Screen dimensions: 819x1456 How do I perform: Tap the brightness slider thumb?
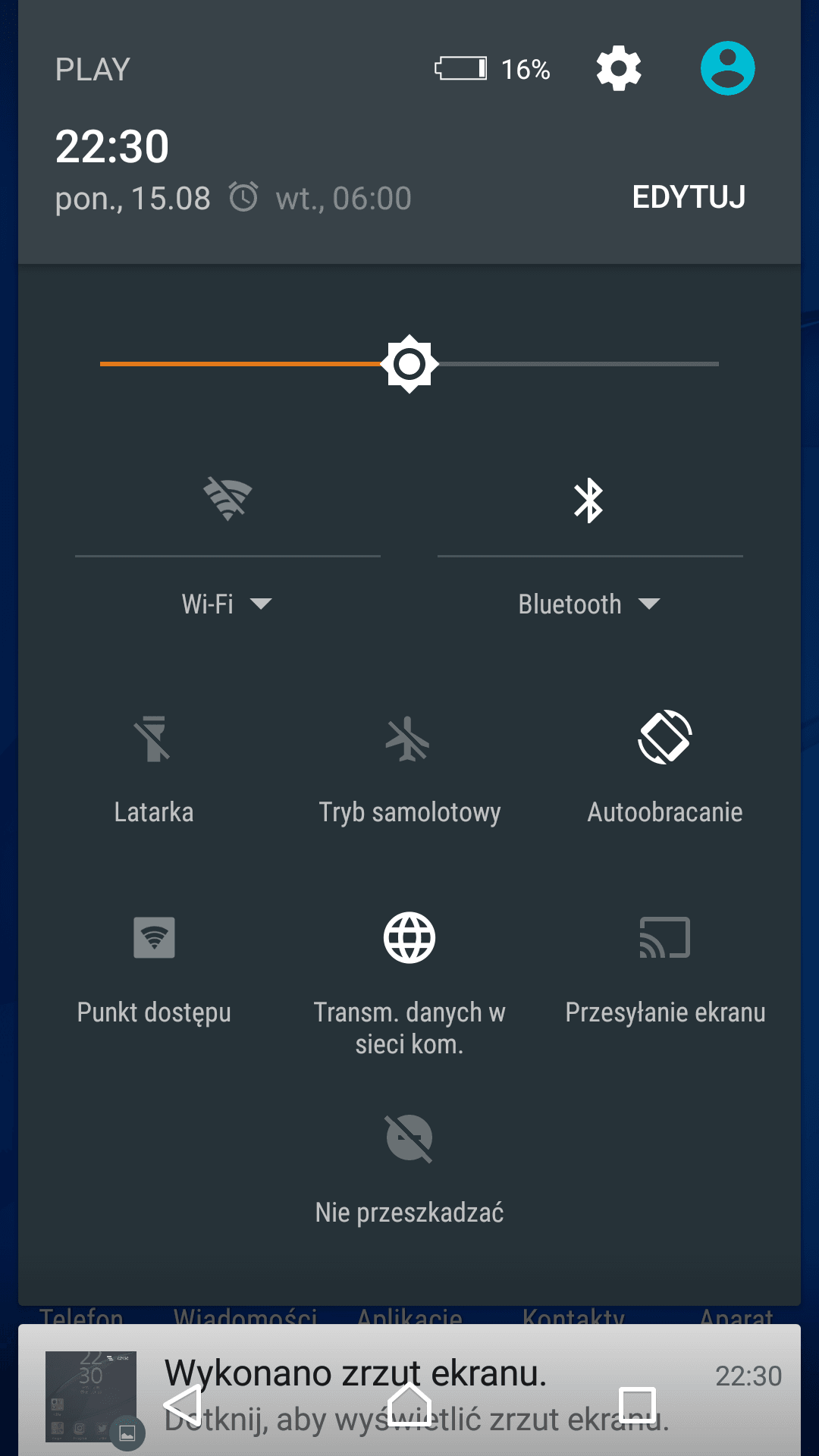tap(409, 364)
